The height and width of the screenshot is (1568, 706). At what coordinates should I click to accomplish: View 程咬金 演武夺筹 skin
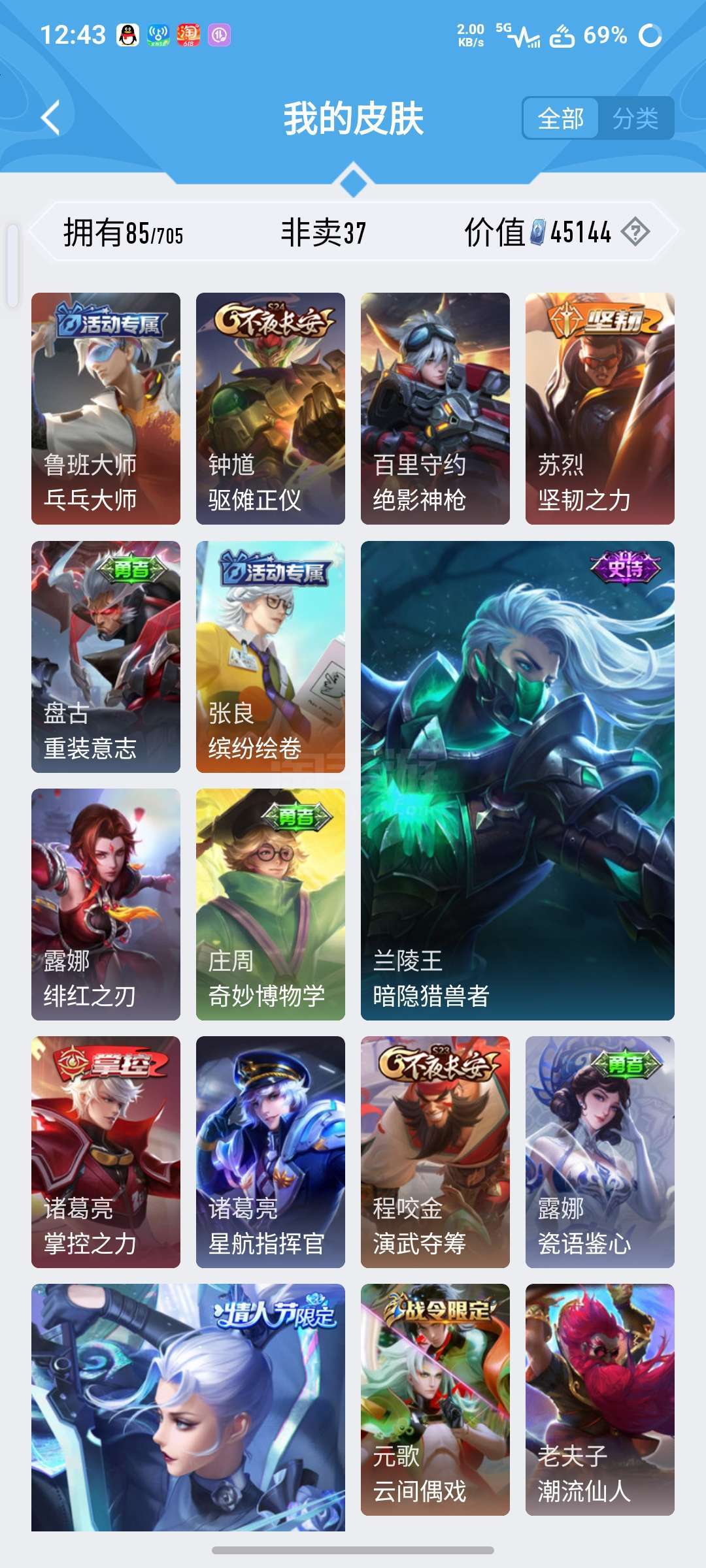pos(435,1152)
